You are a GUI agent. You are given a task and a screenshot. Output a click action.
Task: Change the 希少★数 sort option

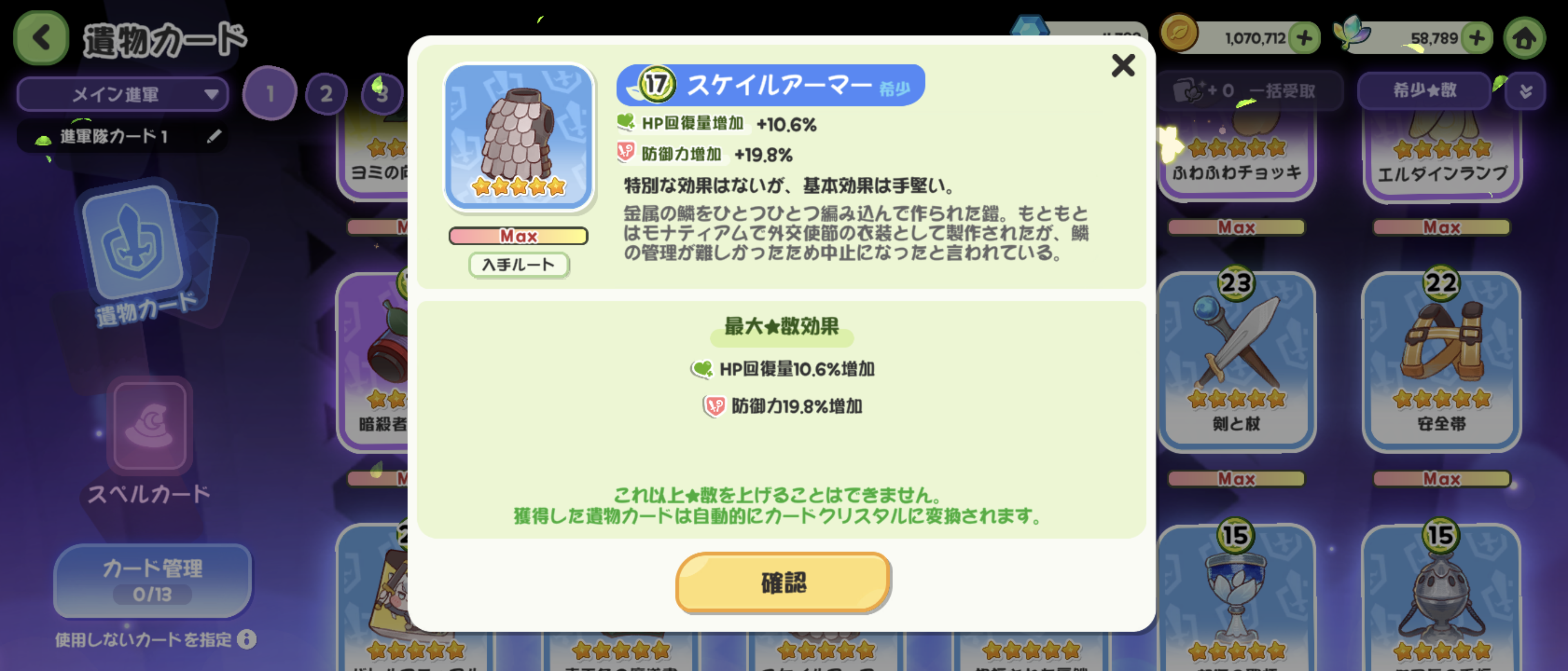tap(1424, 91)
